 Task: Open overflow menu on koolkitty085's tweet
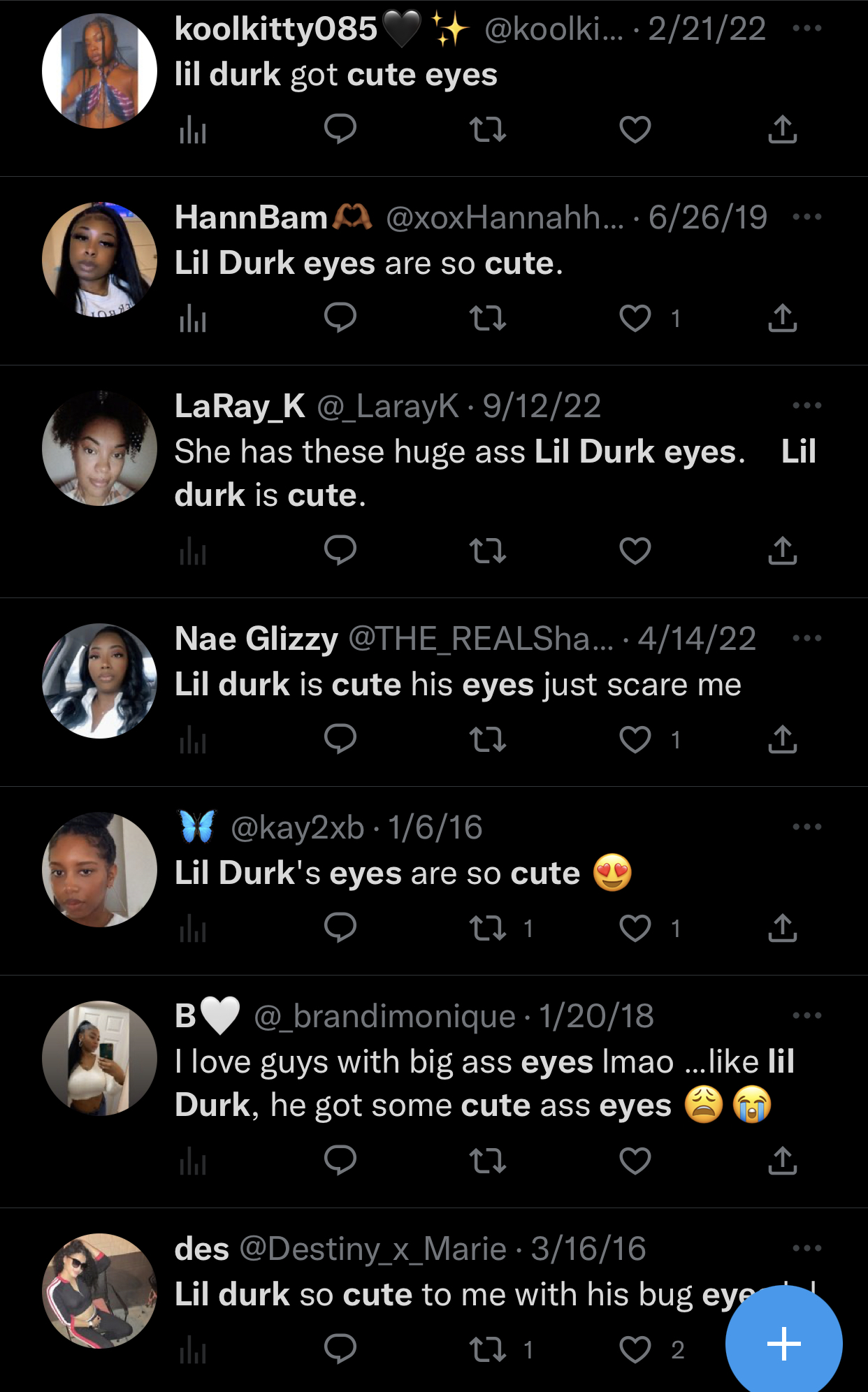[x=806, y=28]
